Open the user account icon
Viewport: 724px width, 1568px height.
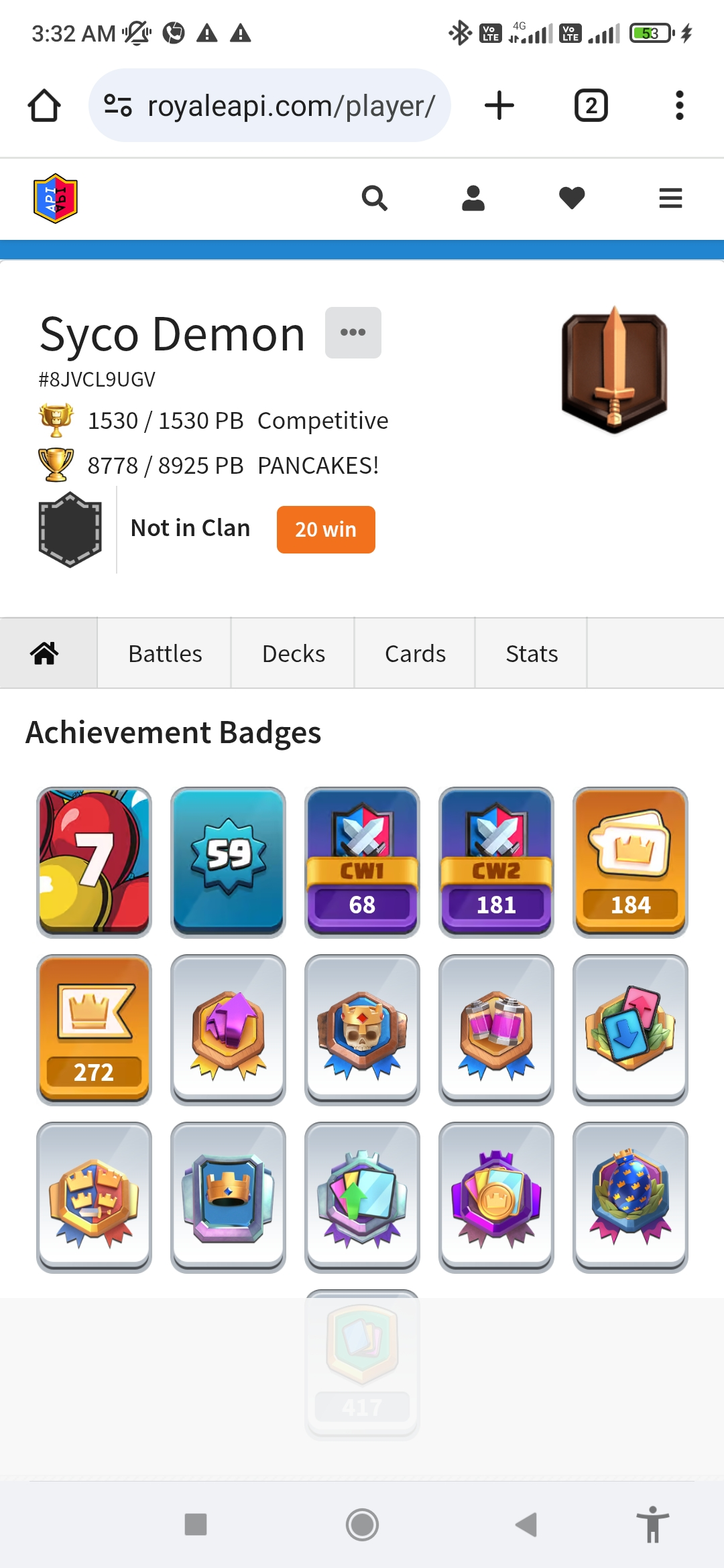[x=473, y=198]
